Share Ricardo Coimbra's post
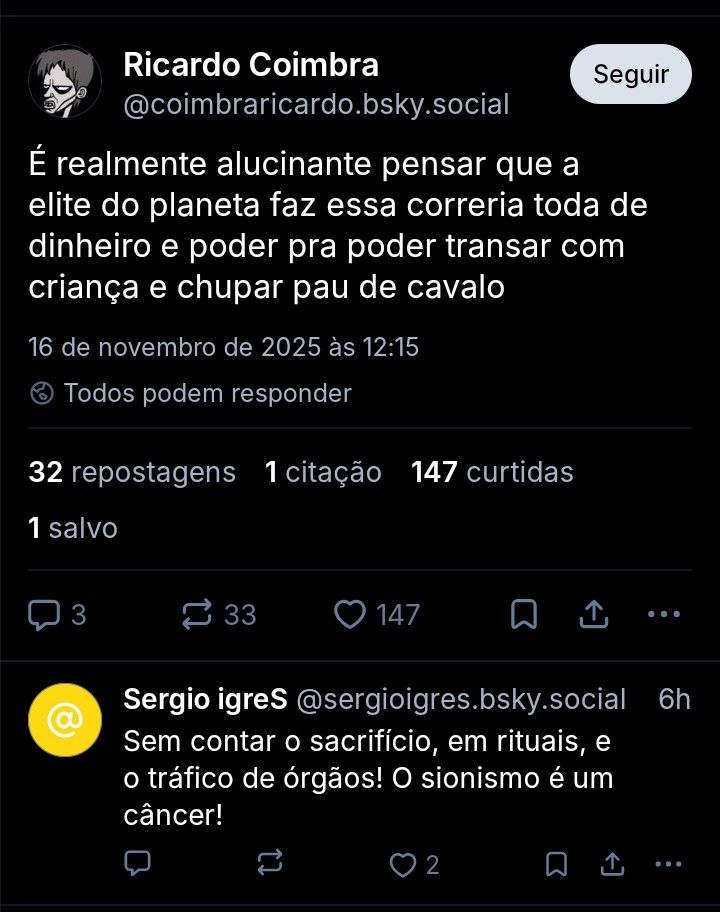 pyautogui.click(x=593, y=615)
